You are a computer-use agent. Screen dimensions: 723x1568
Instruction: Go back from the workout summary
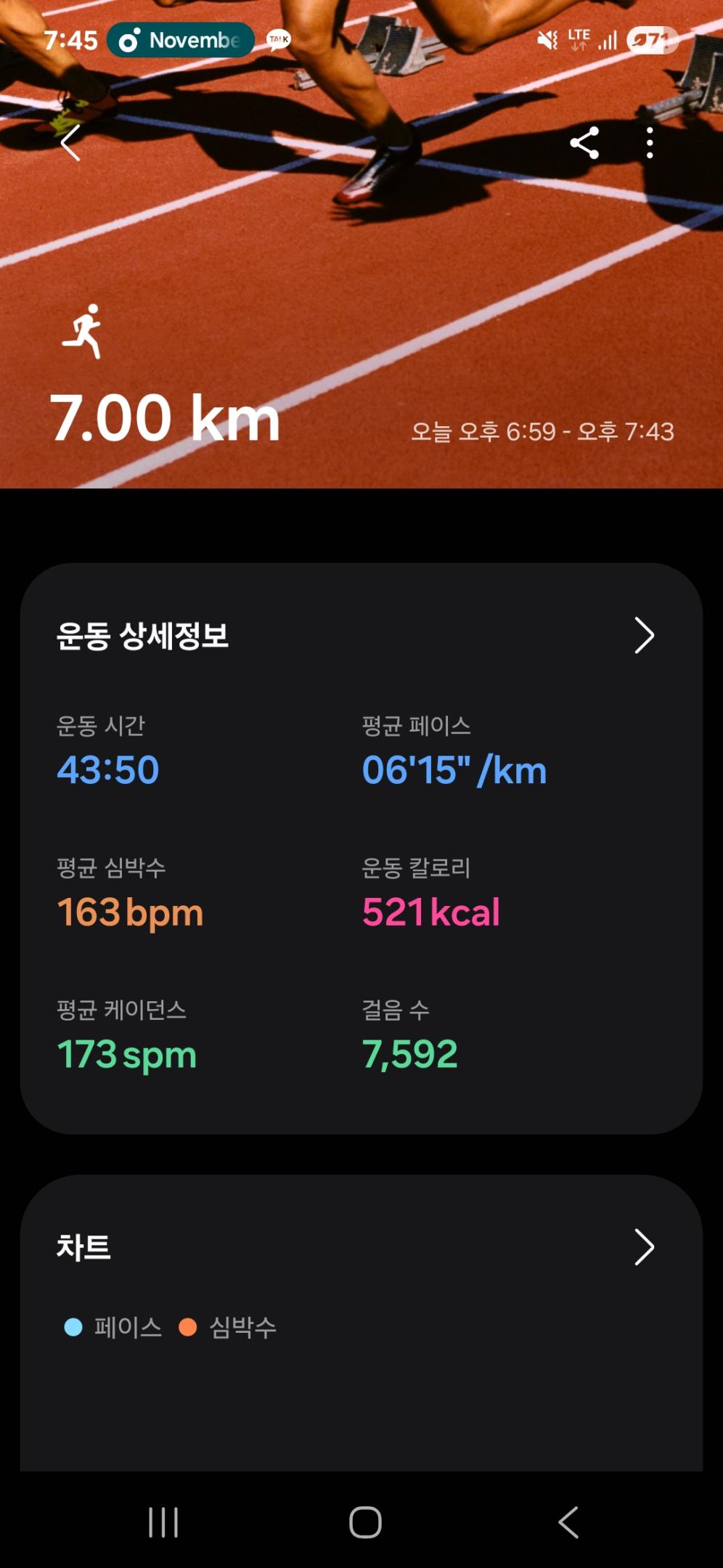(x=70, y=142)
